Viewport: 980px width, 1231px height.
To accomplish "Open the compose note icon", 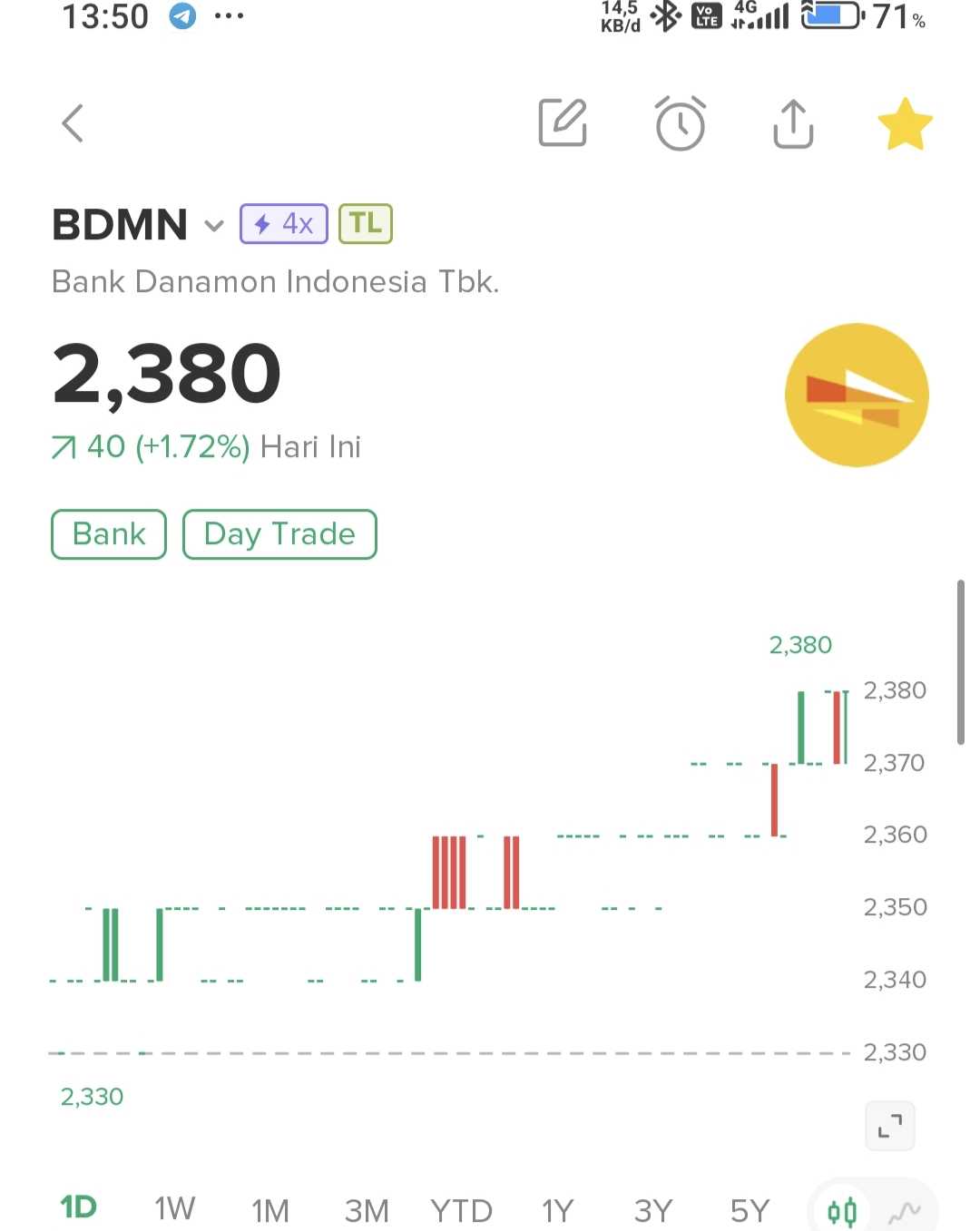I will click(563, 124).
